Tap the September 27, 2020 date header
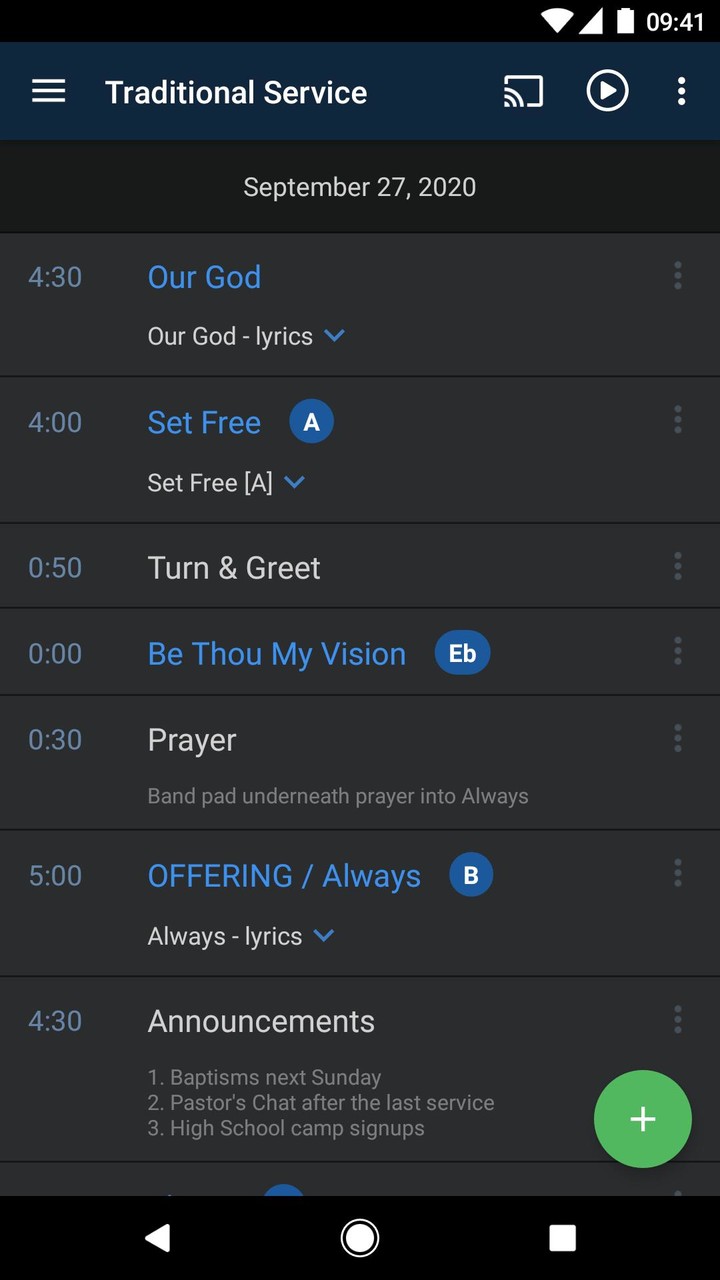This screenshot has width=720, height=1280. (360, 186)
